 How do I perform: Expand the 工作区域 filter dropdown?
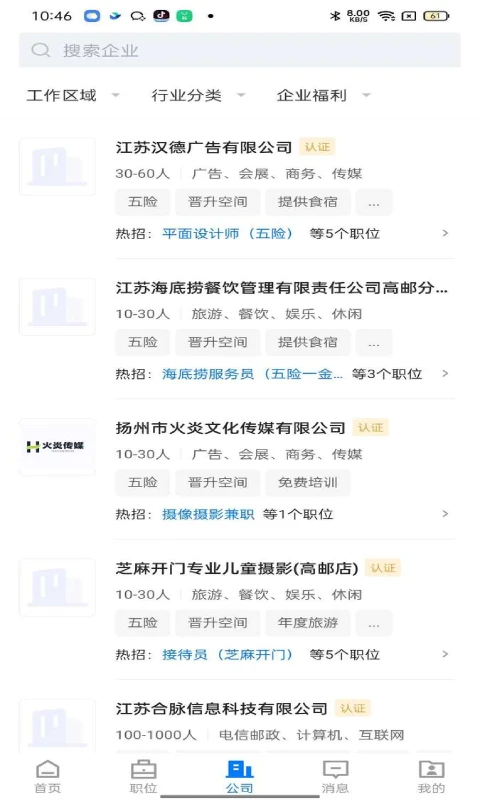[x=73, y=95]
